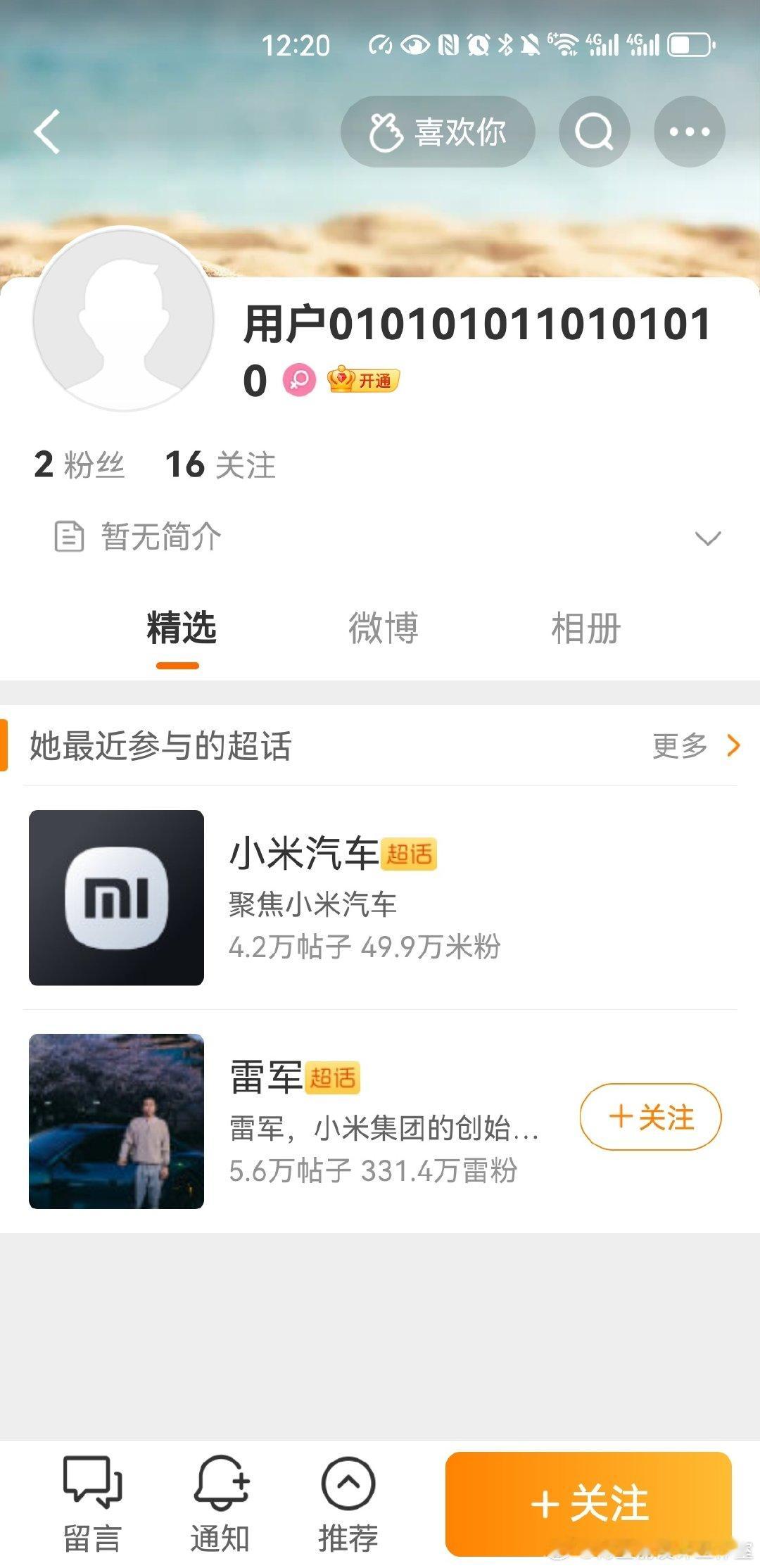This screenshot has width=760, height=1568.
Task: Tap the 喜欢你 button
Action: (x=438, y=132)
